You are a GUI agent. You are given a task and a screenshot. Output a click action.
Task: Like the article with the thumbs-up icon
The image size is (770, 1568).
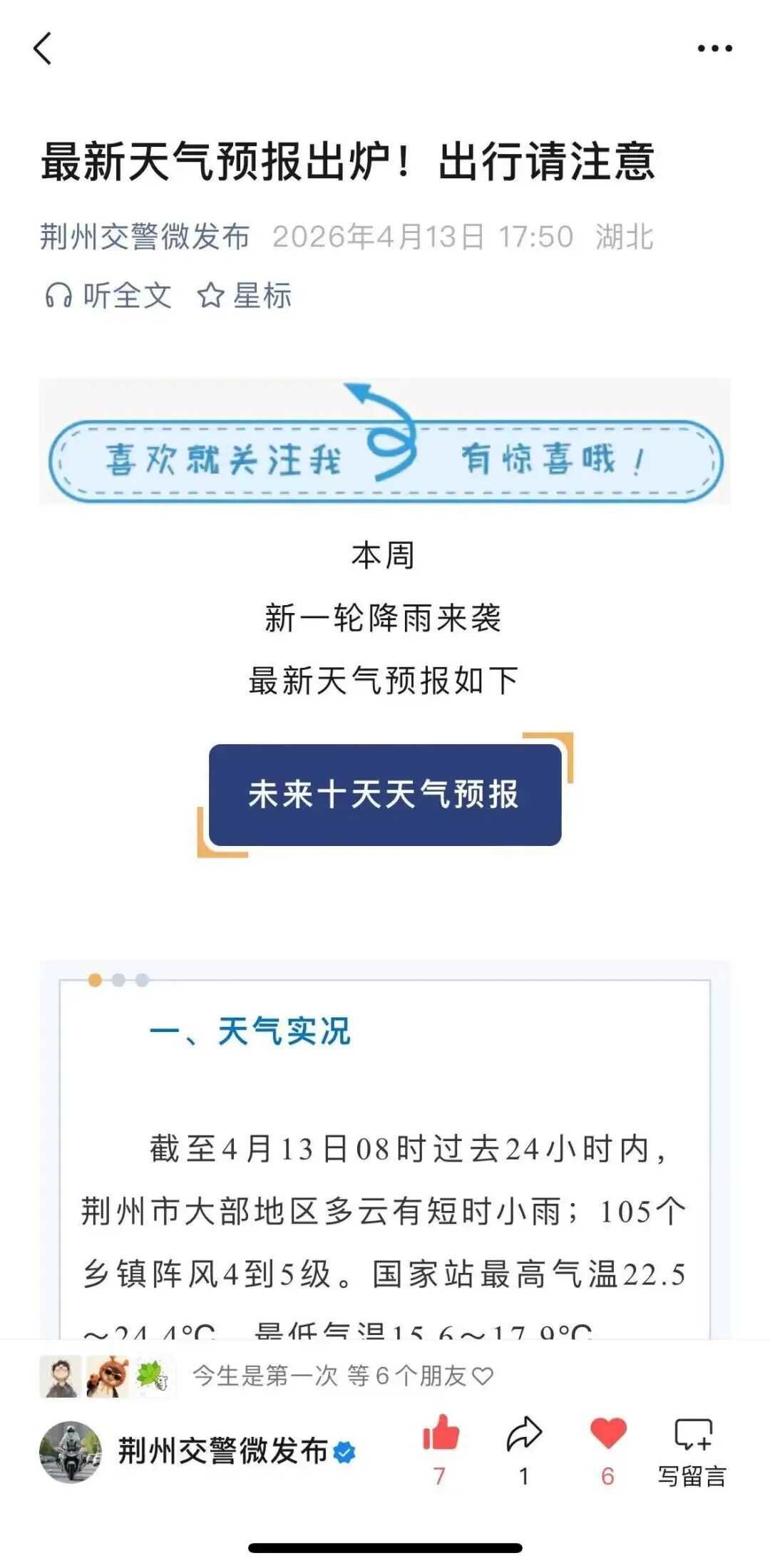(441, 1447)
